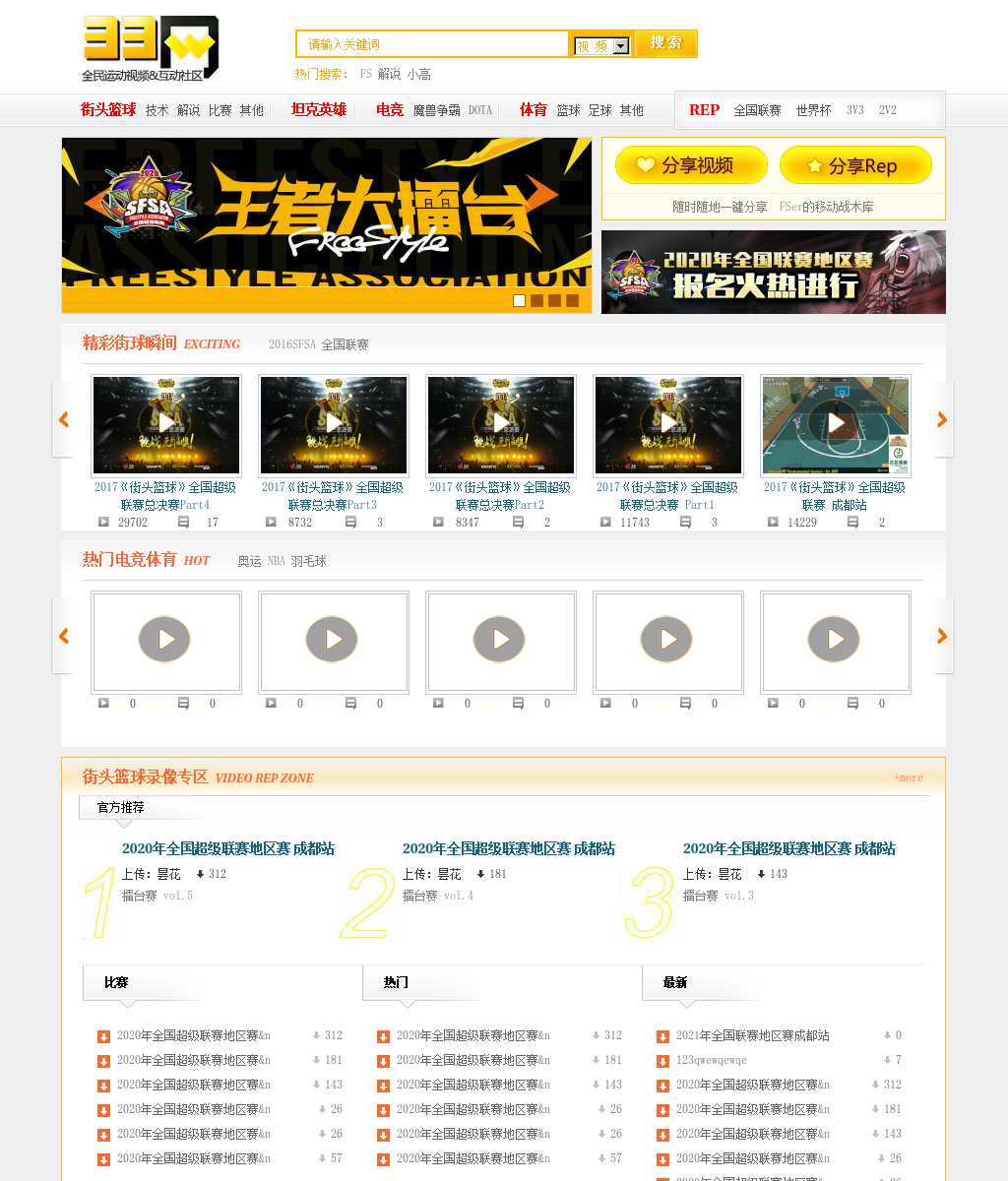Open the 视频 search type dropdown
Viewport: 1008px width, 1181px height.
coord(601,46)
